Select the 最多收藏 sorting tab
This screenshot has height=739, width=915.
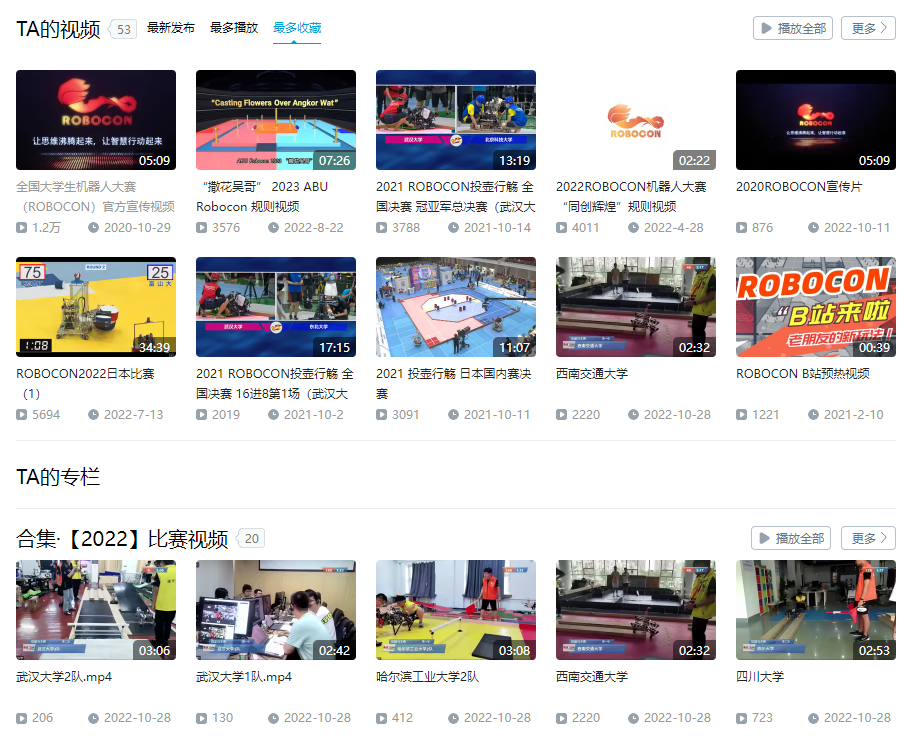click(x=297, y=28)
